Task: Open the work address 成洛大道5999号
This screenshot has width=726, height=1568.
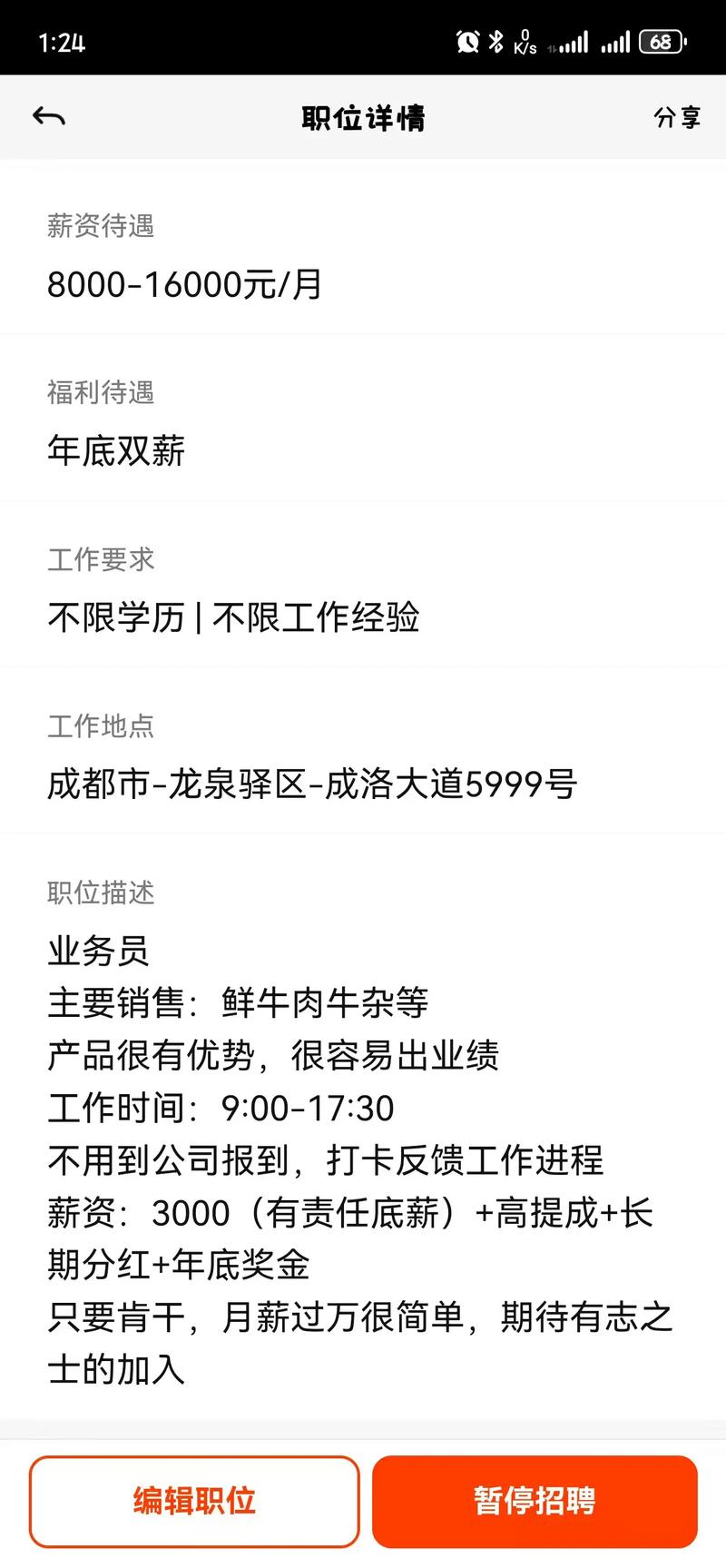Action: pos(313,783)
